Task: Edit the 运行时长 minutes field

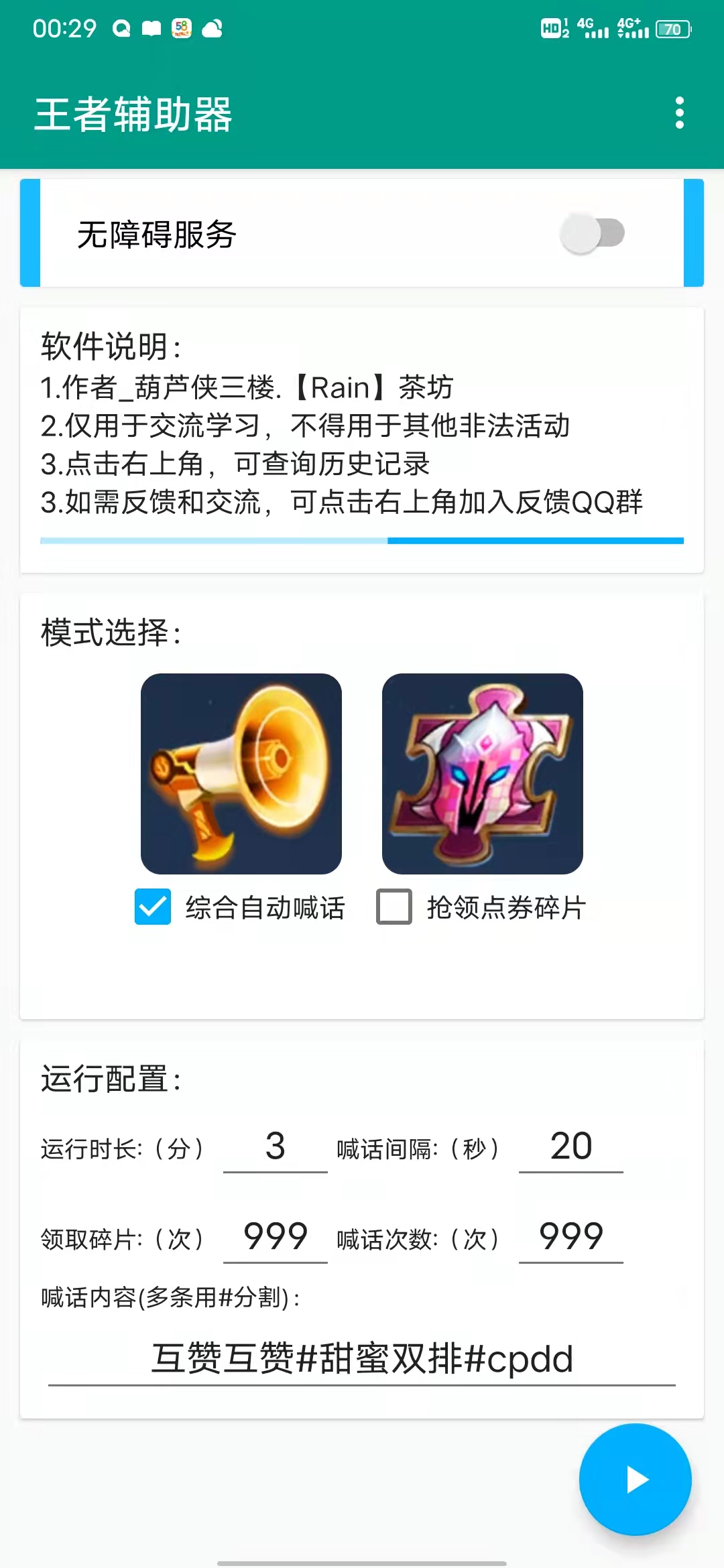Action: pos(275,1147)
